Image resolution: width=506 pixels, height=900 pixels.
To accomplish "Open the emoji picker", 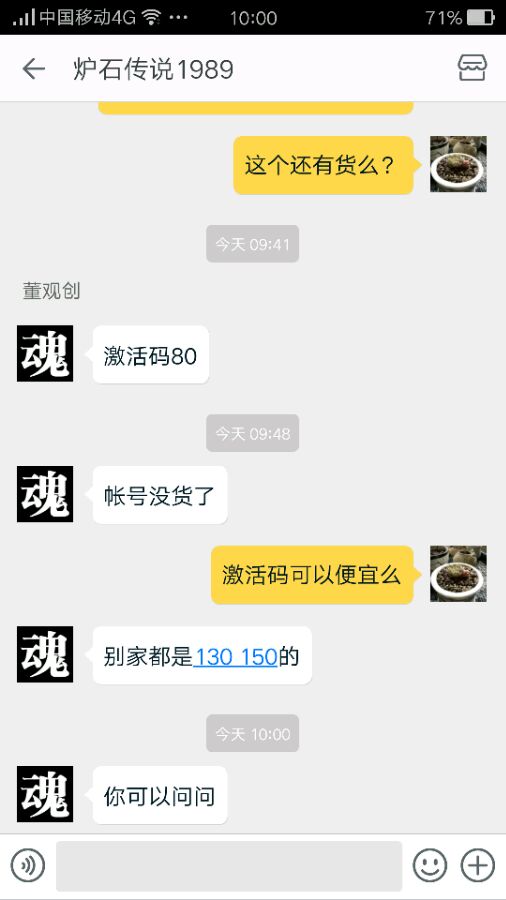I will click(x=430, y=865).
